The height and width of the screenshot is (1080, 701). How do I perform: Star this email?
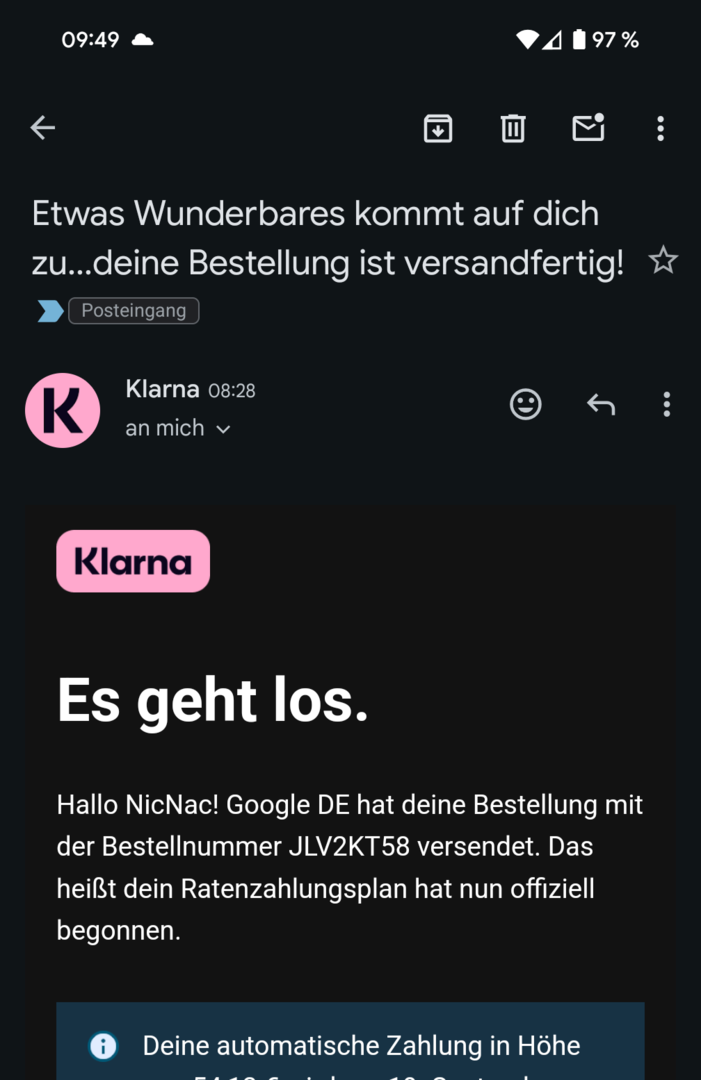[662, 262]
